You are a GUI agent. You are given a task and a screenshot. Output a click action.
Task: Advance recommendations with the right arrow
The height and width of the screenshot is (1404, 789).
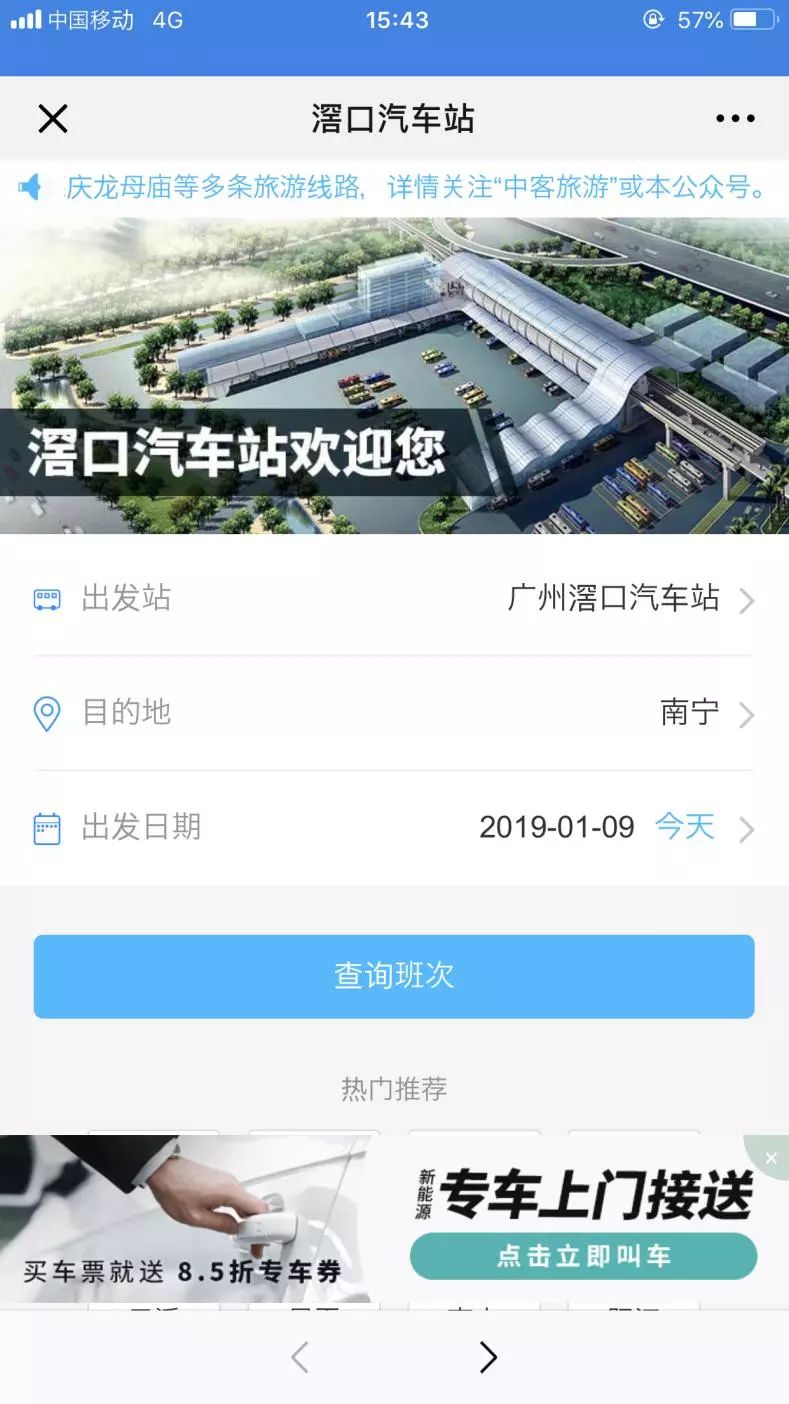(487, 1357)
